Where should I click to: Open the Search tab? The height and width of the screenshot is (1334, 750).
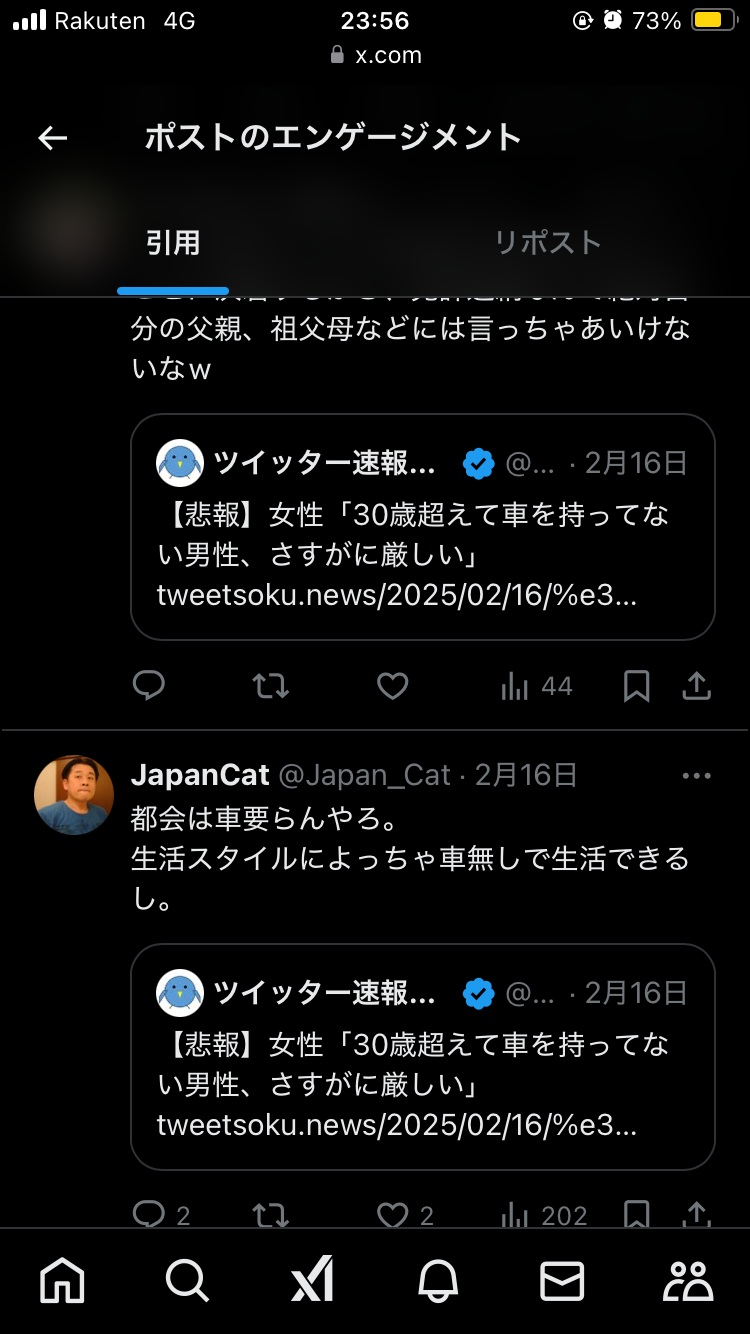click(x=187, y=1280)
